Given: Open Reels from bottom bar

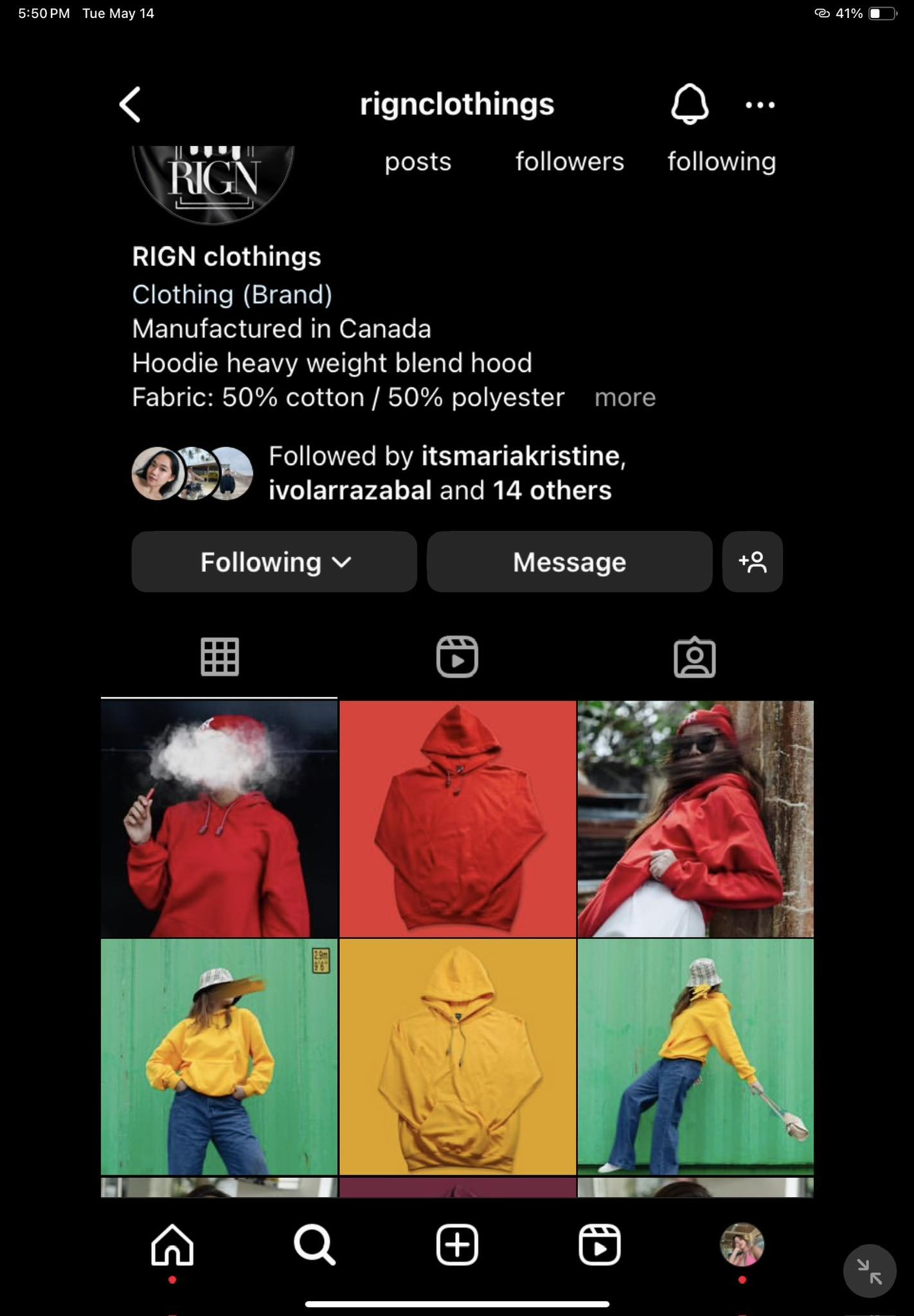Looking at the screenshot, I should pos(599,1245).
